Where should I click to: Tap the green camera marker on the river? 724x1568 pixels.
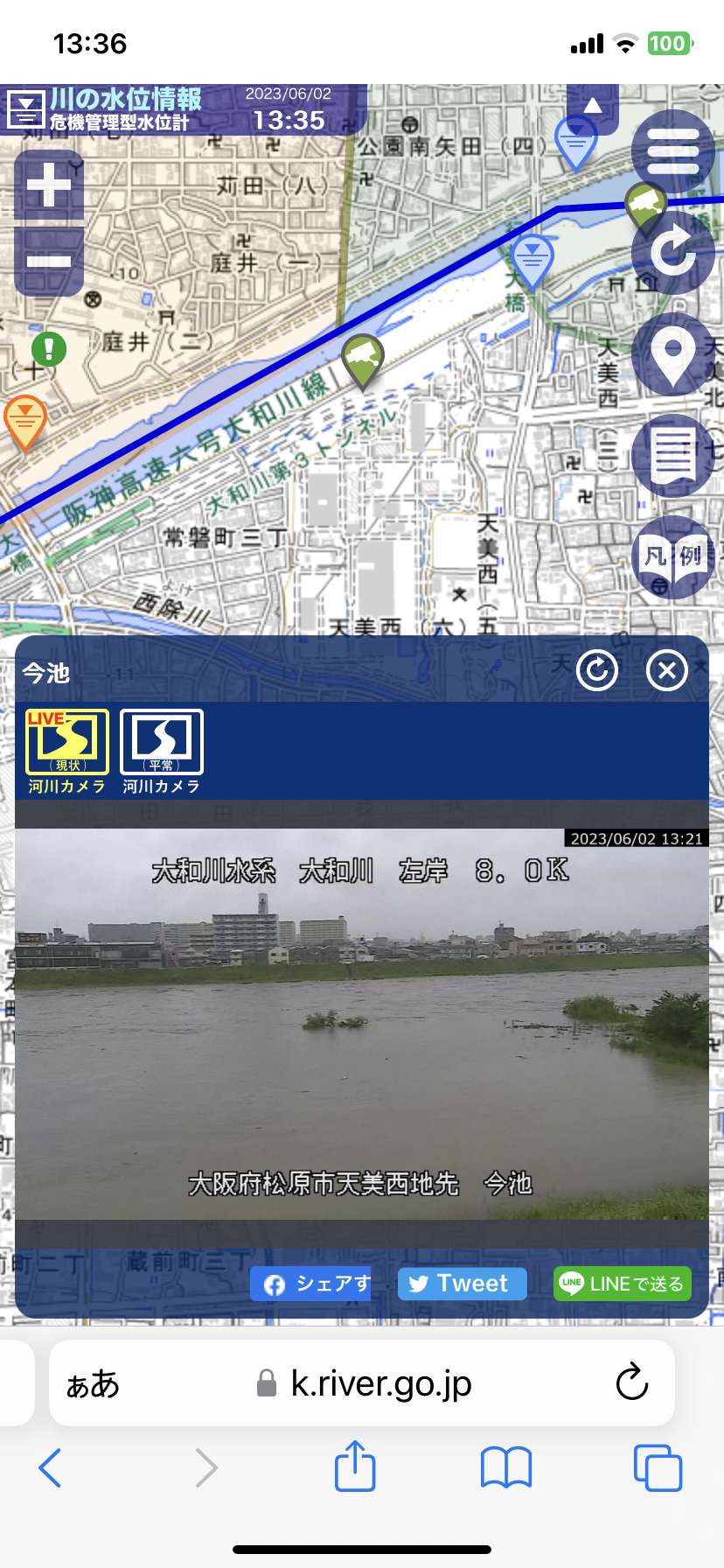pyautogui.click(x=363, y=360)
